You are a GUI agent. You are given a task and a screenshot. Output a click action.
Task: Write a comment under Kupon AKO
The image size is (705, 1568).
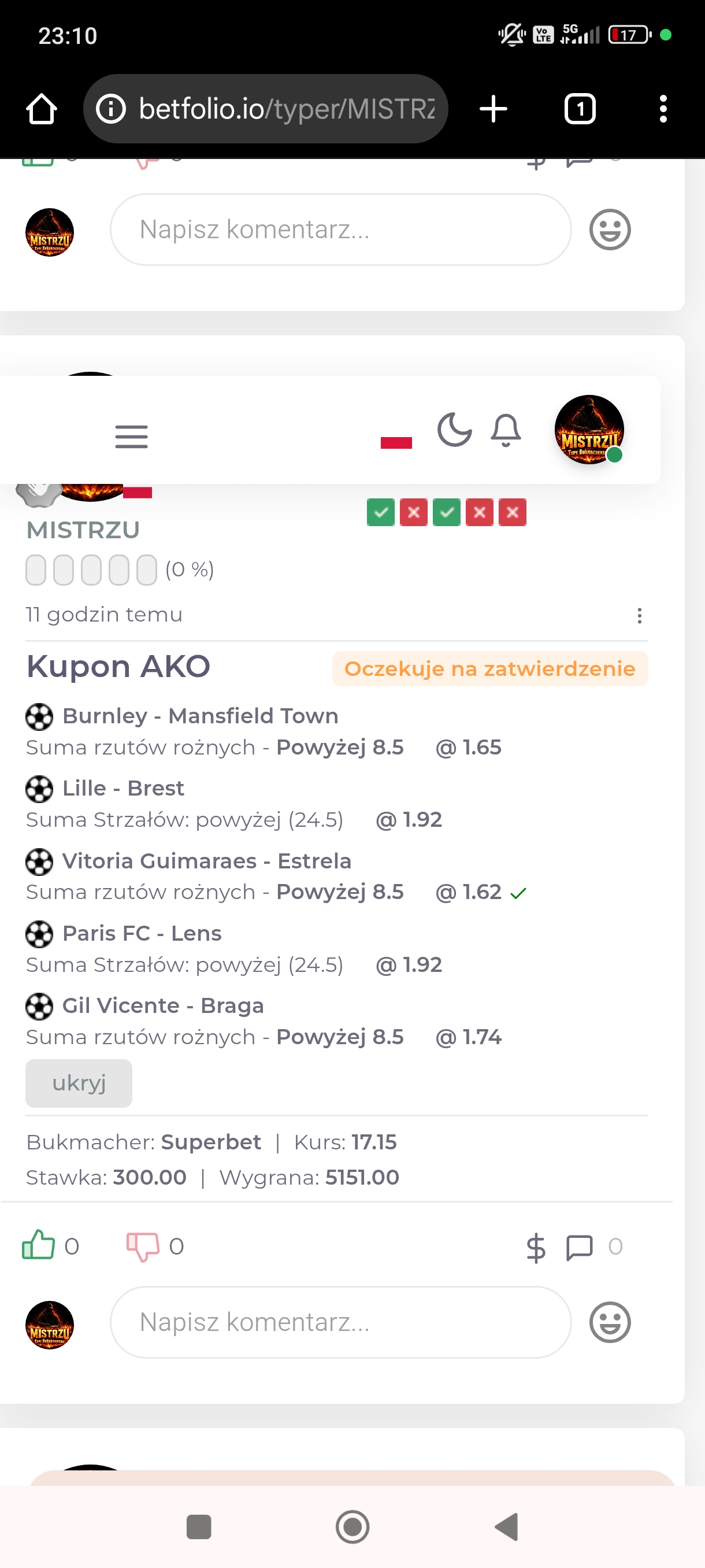click(x=340, y=1322)
